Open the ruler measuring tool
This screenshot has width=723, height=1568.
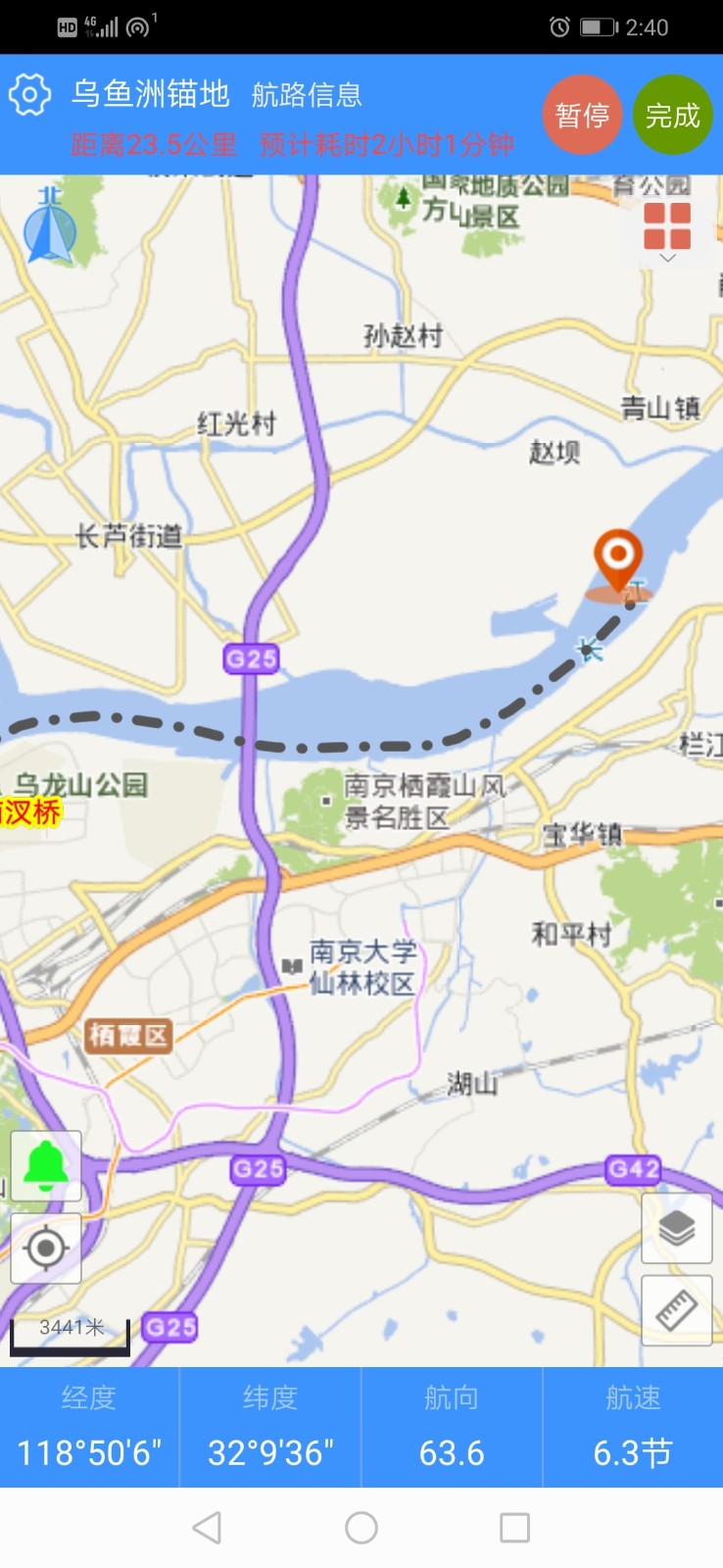click(676, 1310)
